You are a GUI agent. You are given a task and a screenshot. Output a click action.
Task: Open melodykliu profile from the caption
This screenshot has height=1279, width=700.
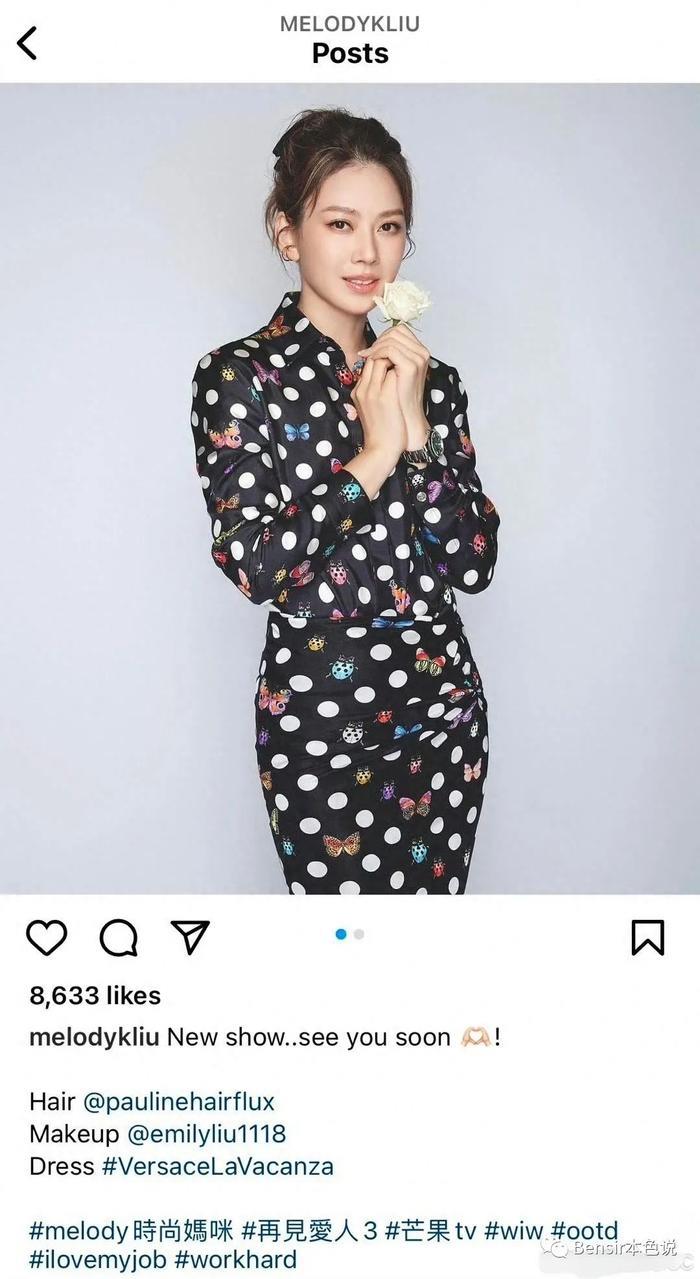pyautogui.click(x=94, y=1037)
